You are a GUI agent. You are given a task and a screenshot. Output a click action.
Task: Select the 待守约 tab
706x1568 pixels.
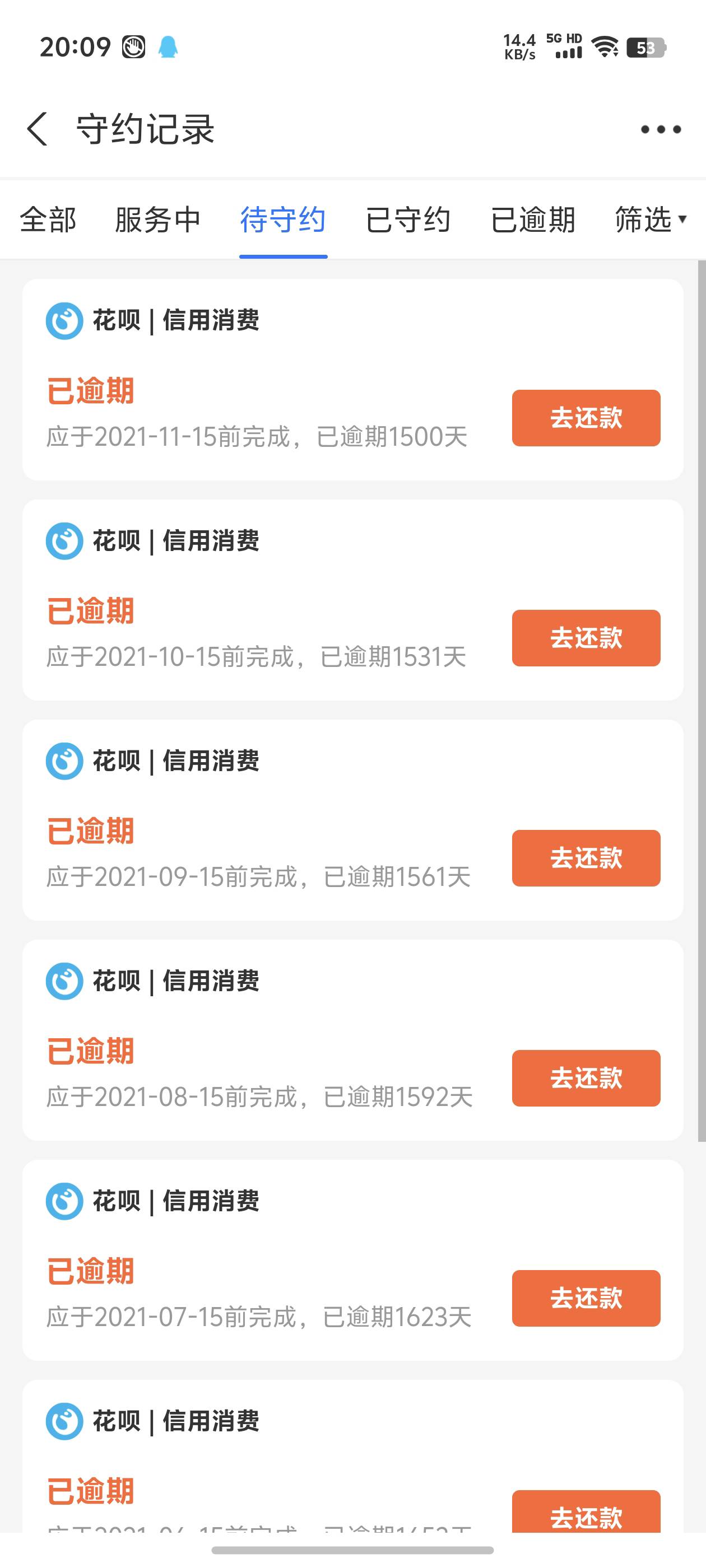click(x=284, y=220)
